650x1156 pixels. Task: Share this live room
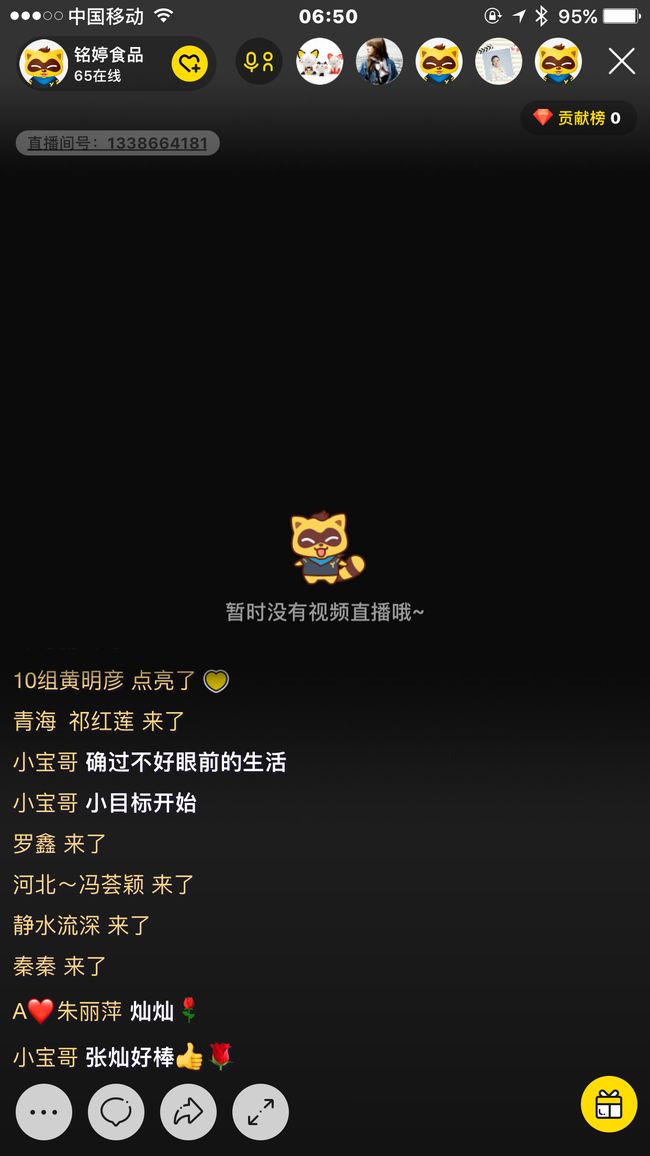pyautogui.click(x=189, y=1112)
